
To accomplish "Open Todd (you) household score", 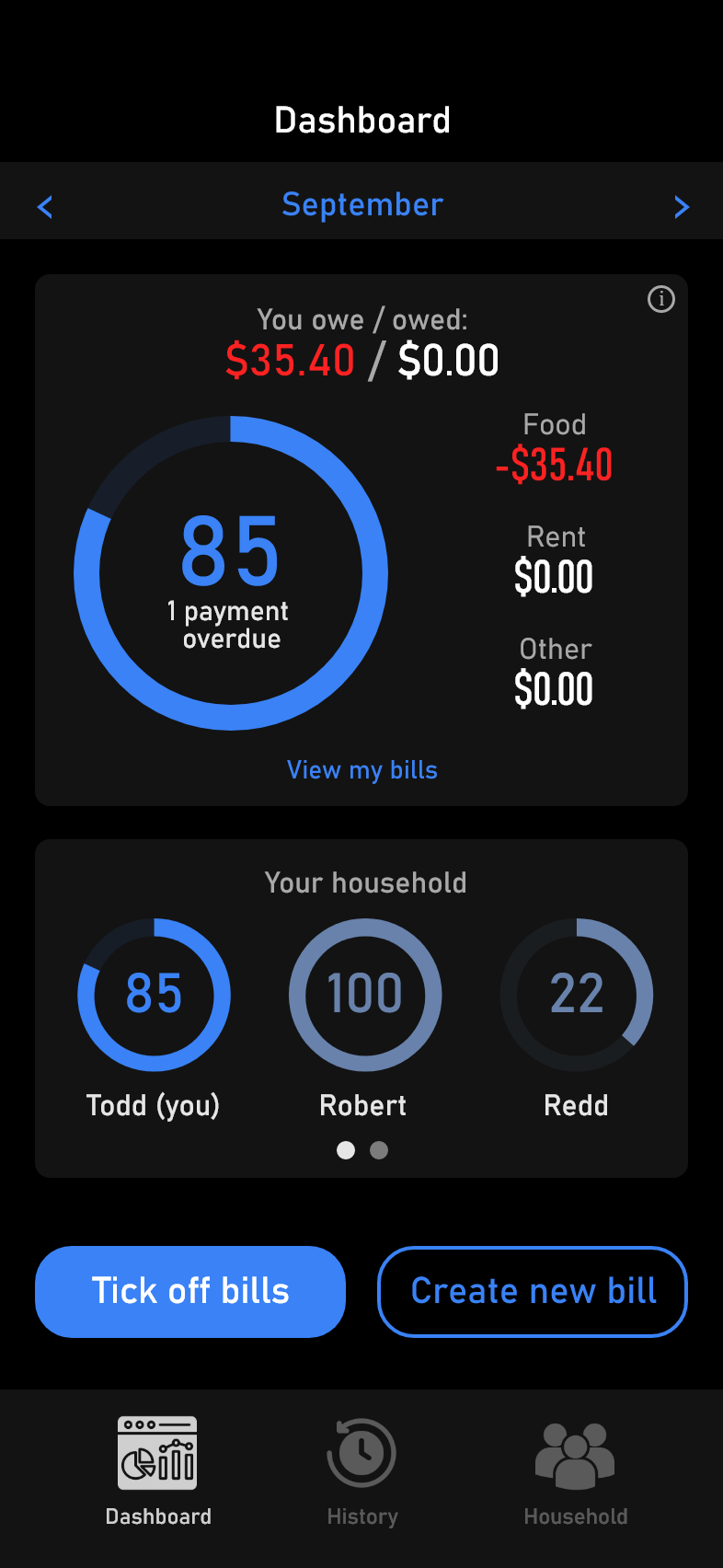I will coord(154,995).
